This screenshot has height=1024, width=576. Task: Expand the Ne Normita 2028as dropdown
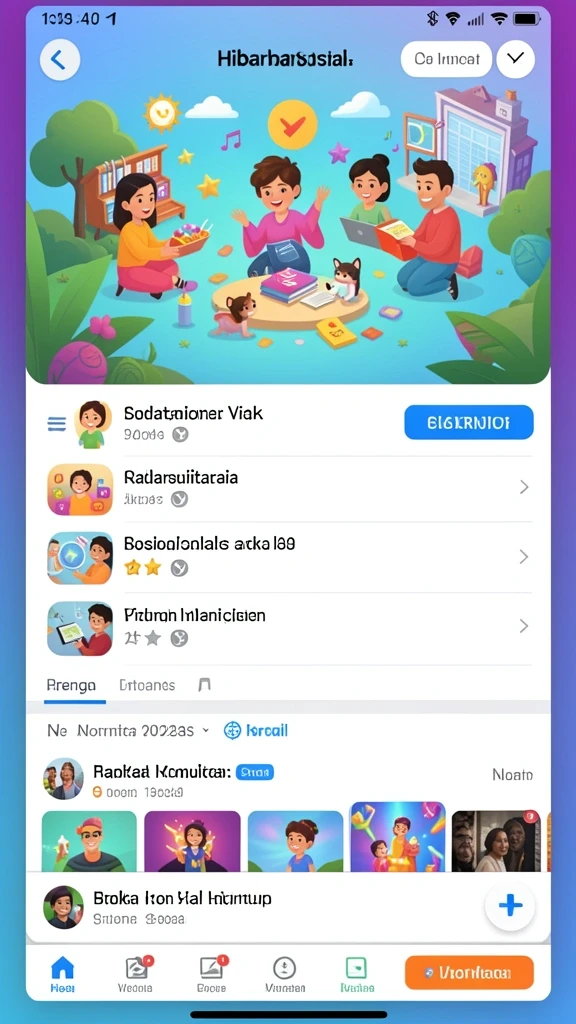coord(128,731)
